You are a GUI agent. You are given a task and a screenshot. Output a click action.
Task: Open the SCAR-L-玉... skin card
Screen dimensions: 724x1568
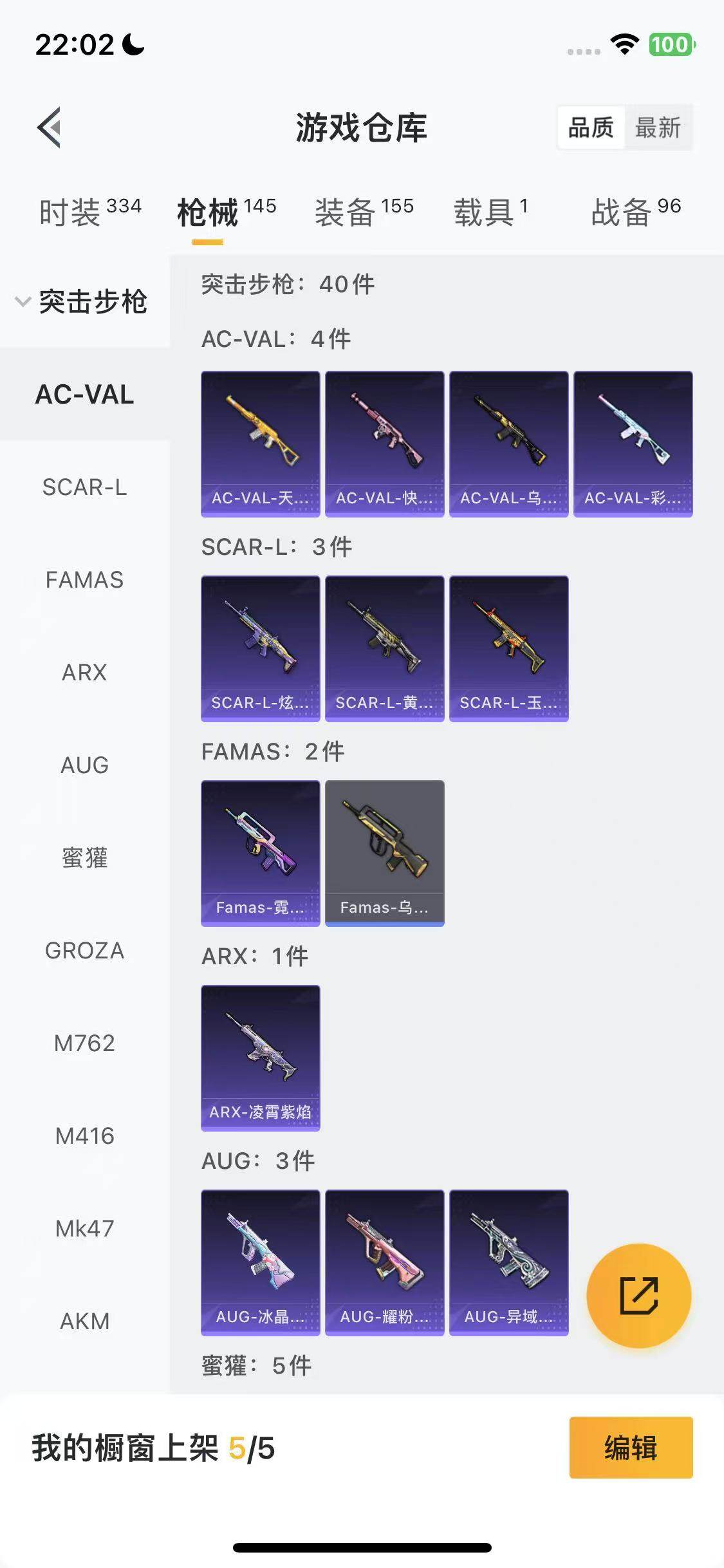coord(508,648)
